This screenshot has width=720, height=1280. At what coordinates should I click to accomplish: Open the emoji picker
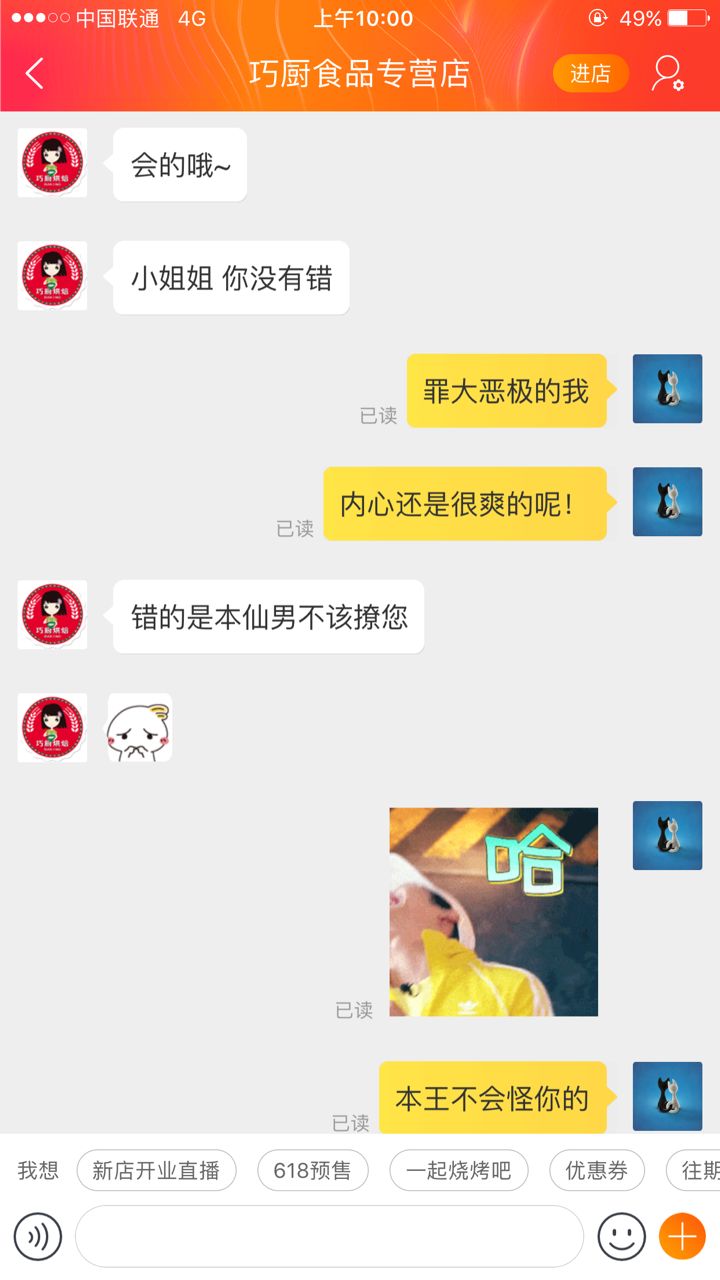tap(621, 1237)
